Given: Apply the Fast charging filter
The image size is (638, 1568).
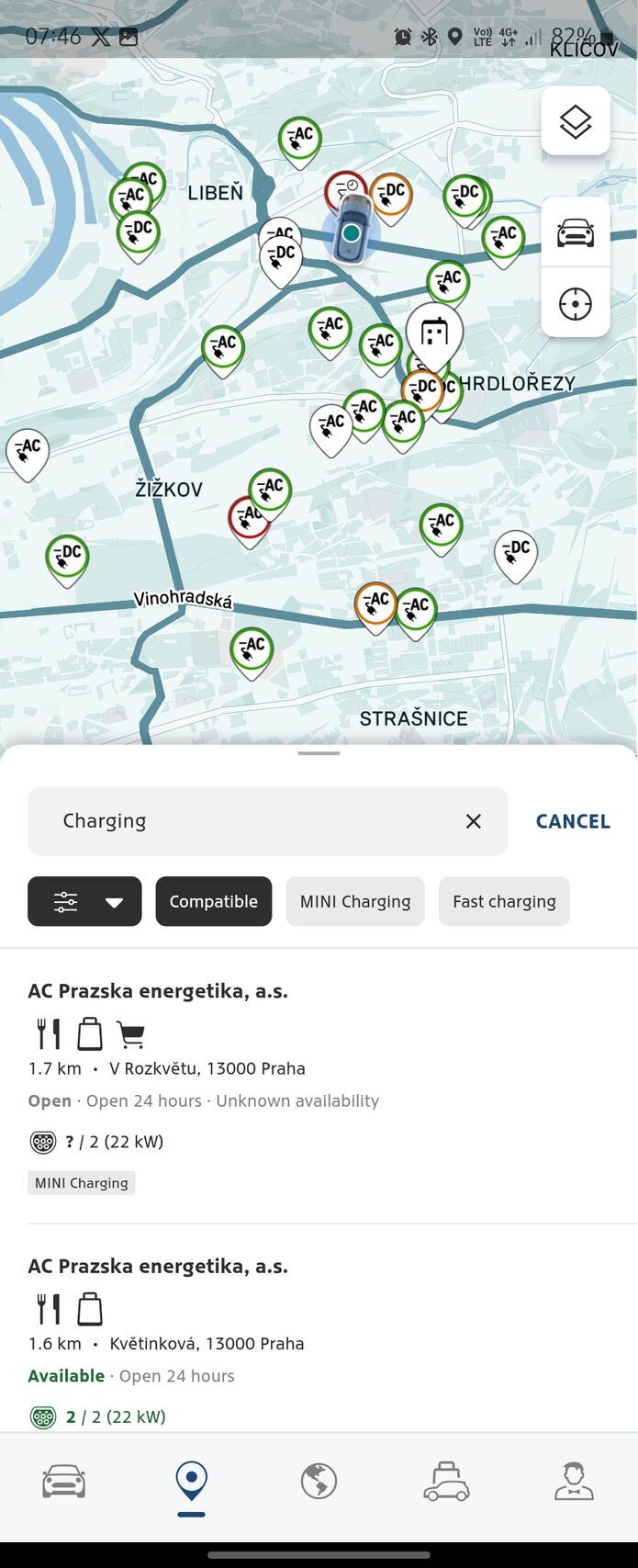Looking at the screenshot, I should [504, 901].
